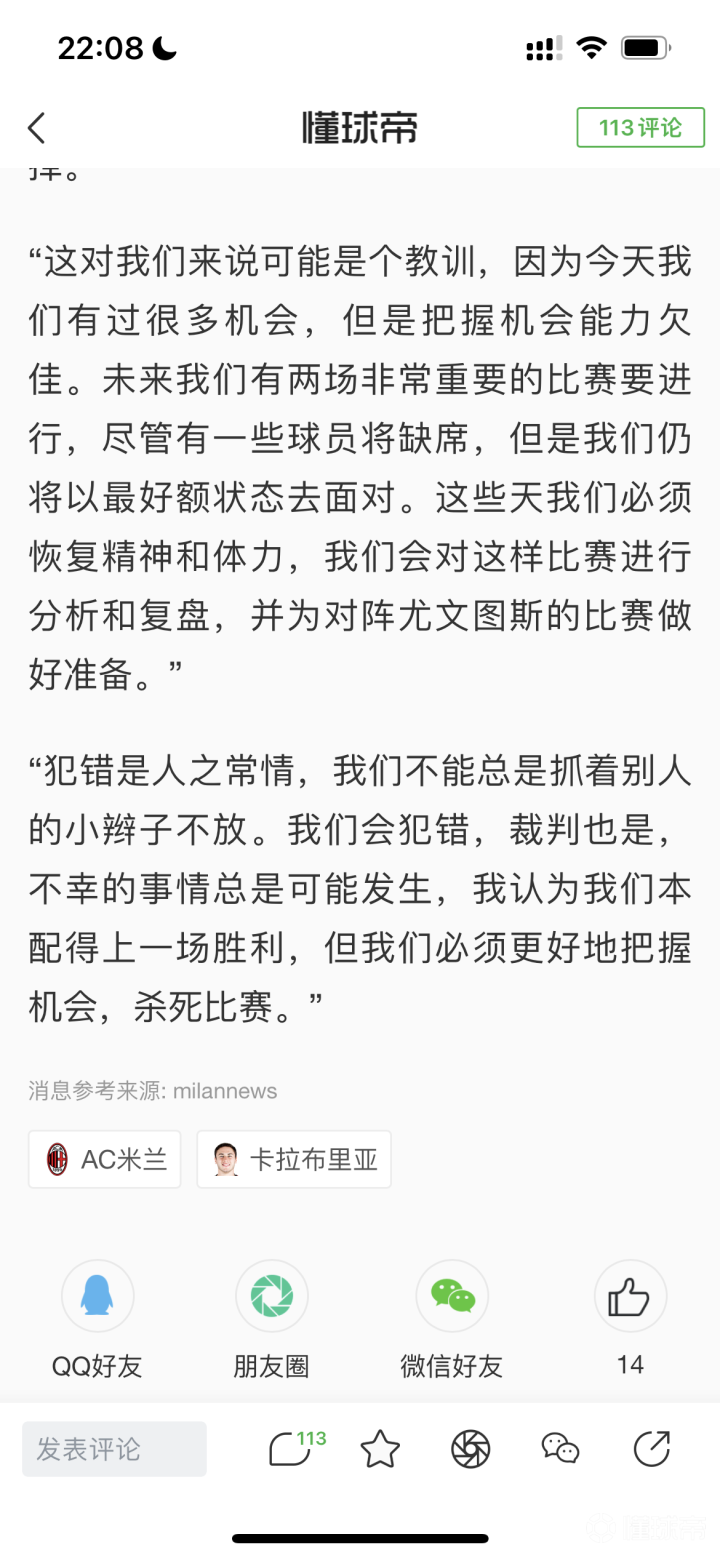720x1558 pixels.
Task: Favorite the article with the star
Action: [x=380, y=1449]
